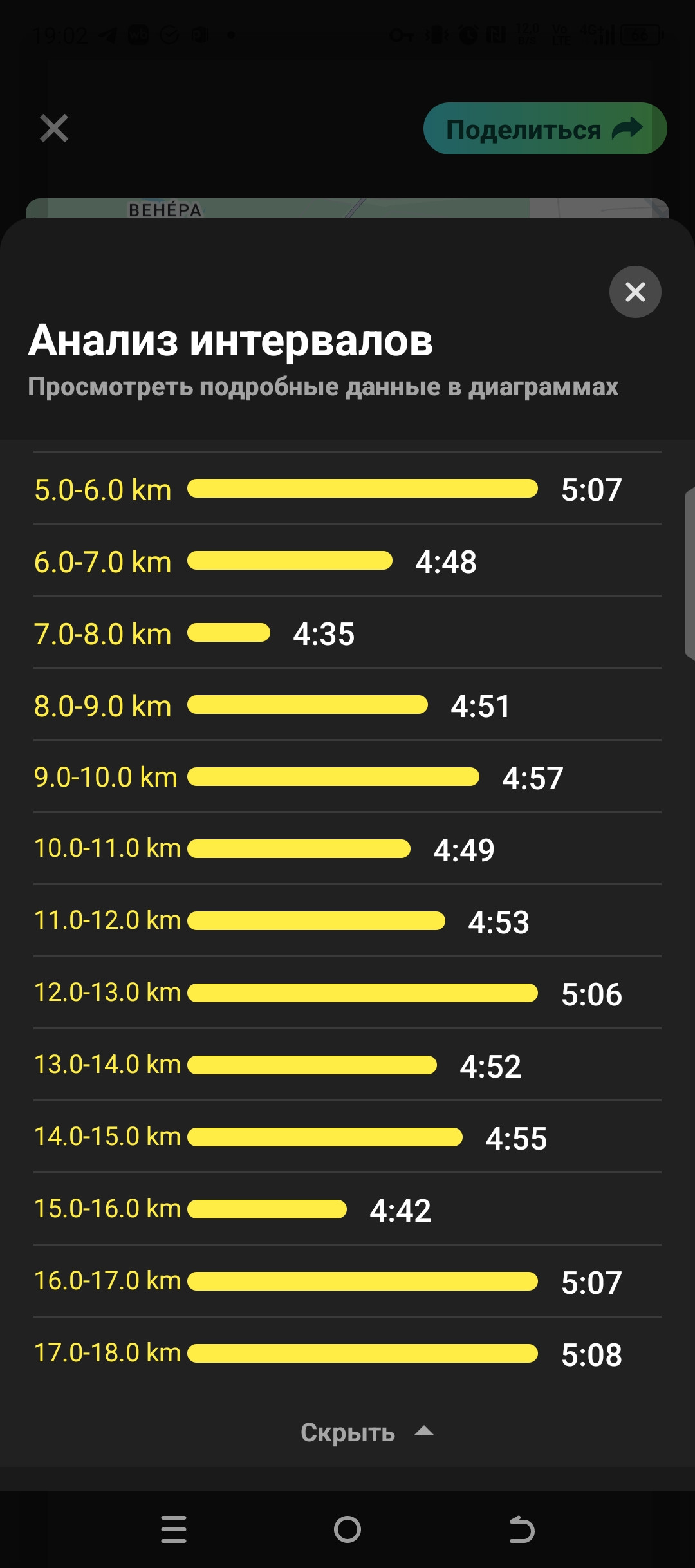Collapse the list with Скрыть
Screen dimensions: 695x1568
[x=367, y=1432]
